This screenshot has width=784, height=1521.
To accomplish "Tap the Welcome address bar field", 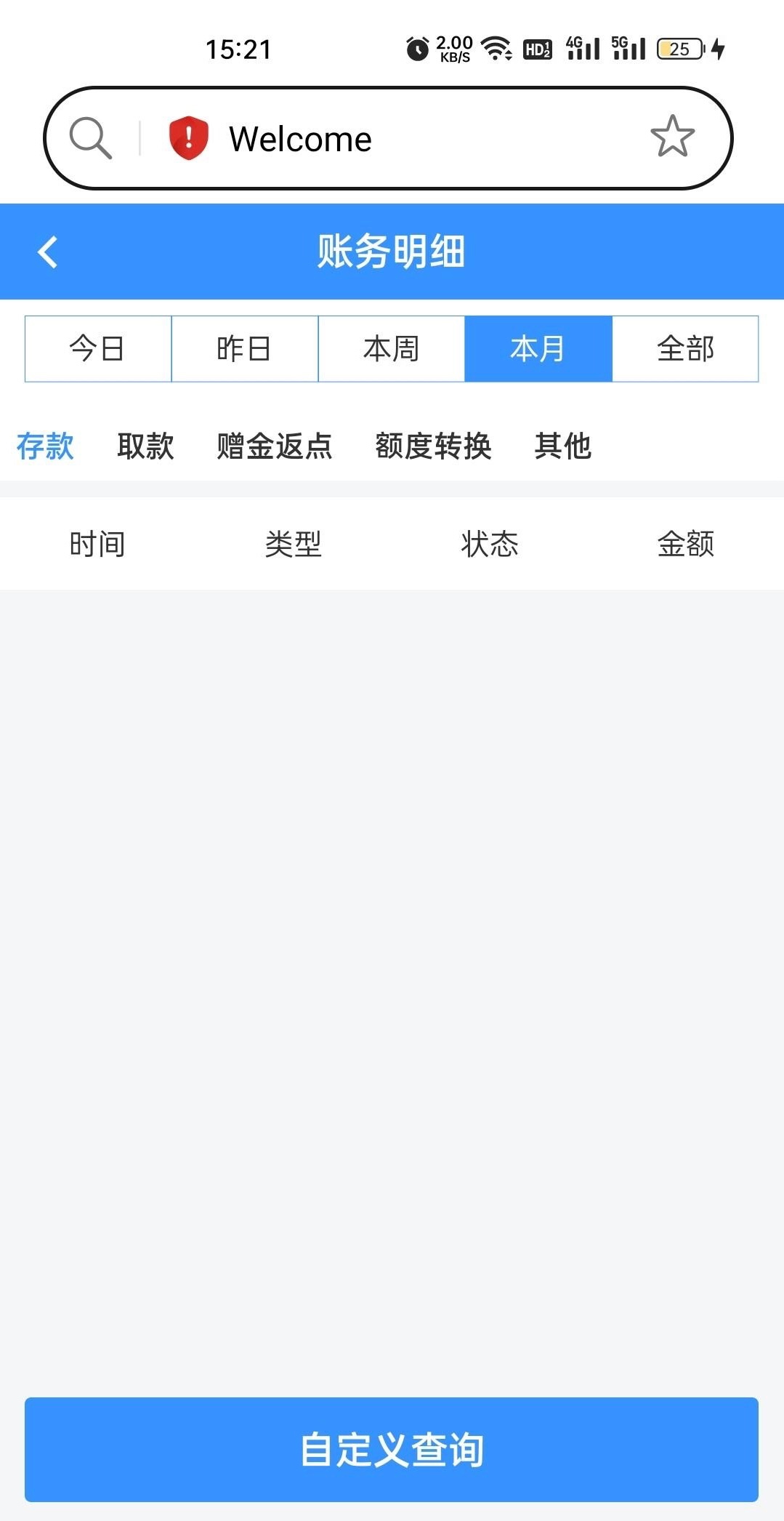I will (389, 138).
